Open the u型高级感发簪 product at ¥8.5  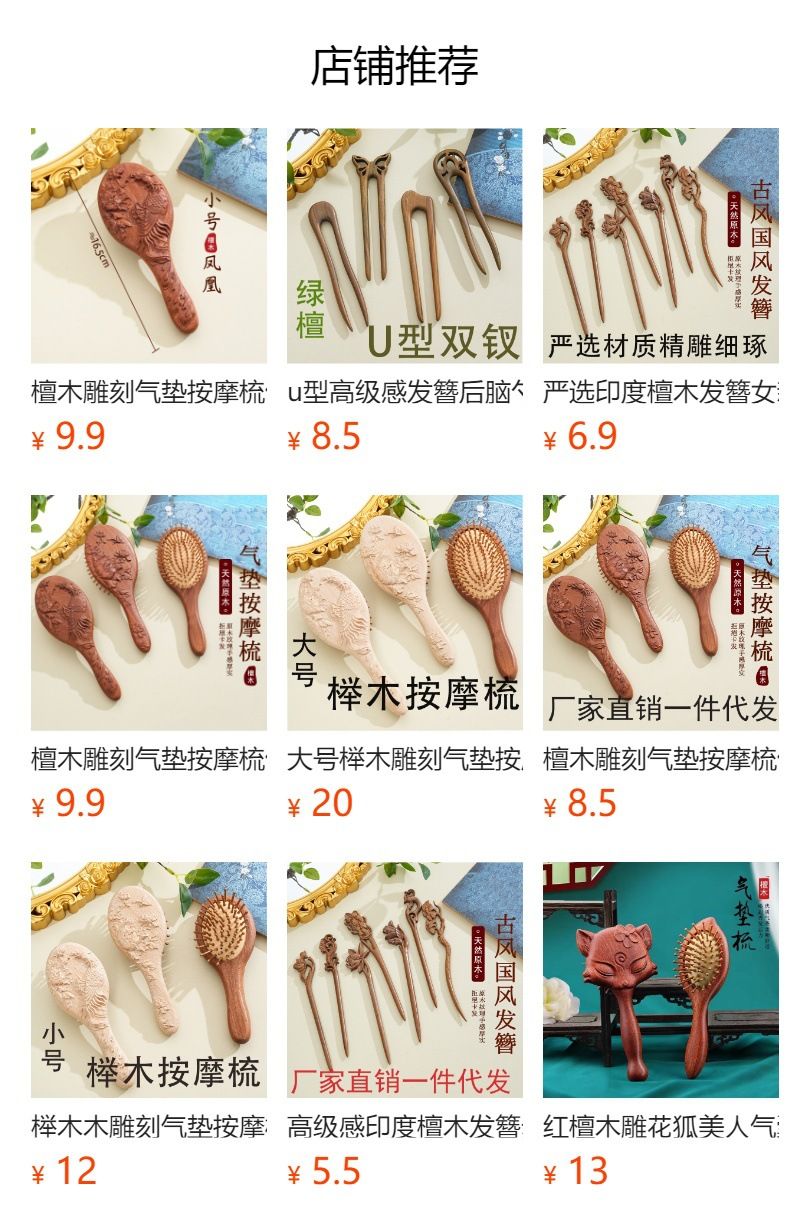tap(405, 290)
